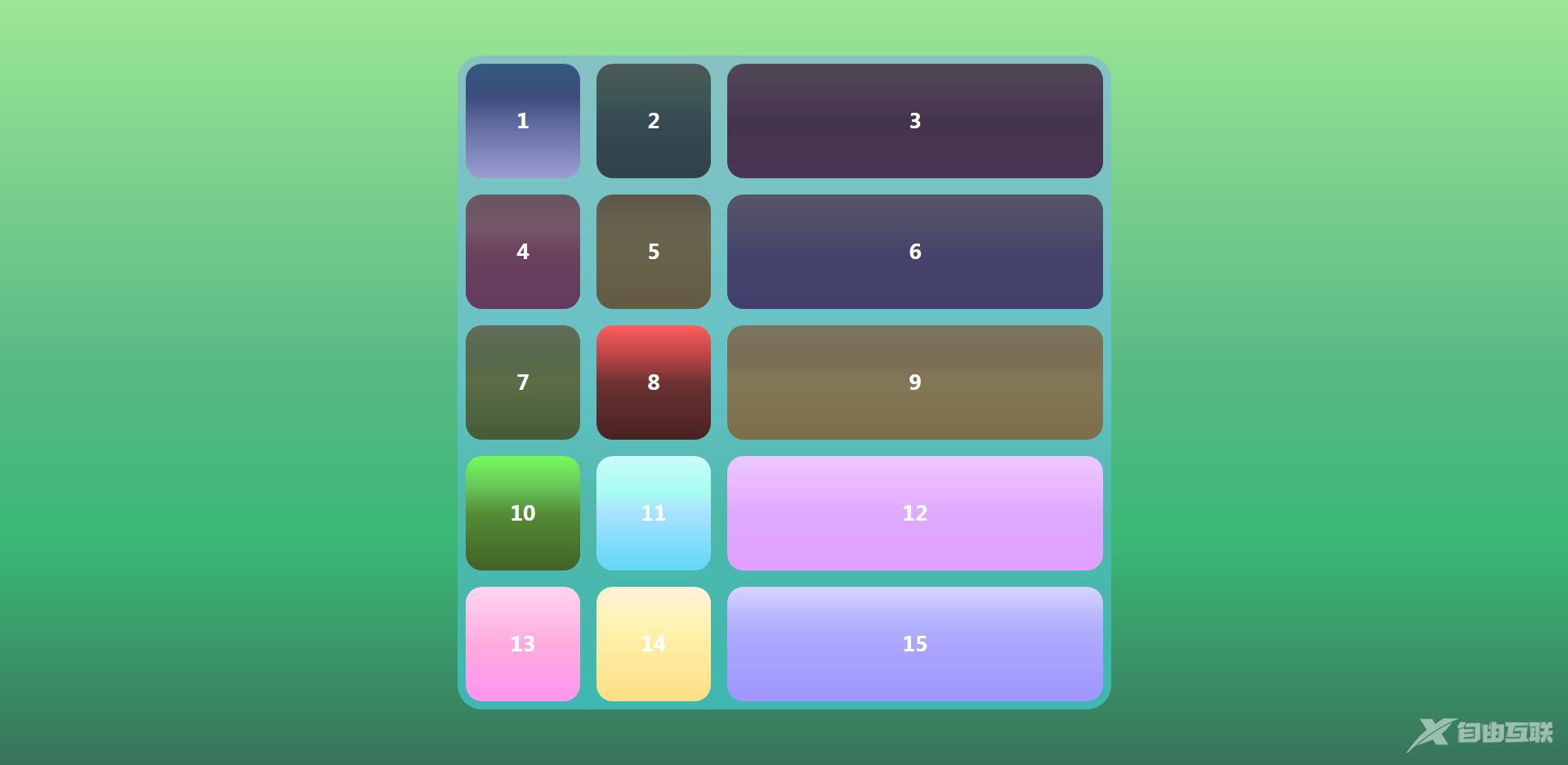Viewport: 1568px width, 765px height.
Task: Tap the yellow tile numbered 14
Action: 654,644
